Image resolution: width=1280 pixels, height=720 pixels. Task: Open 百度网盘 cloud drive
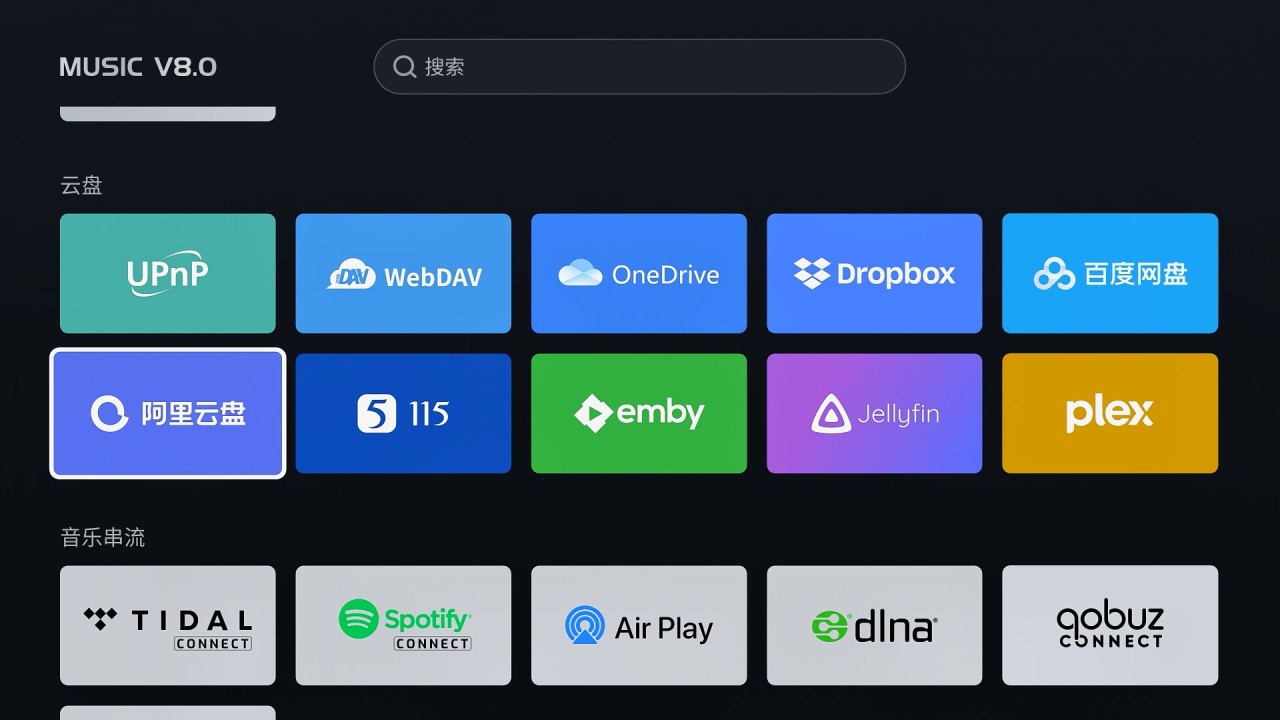[1110, 273]
